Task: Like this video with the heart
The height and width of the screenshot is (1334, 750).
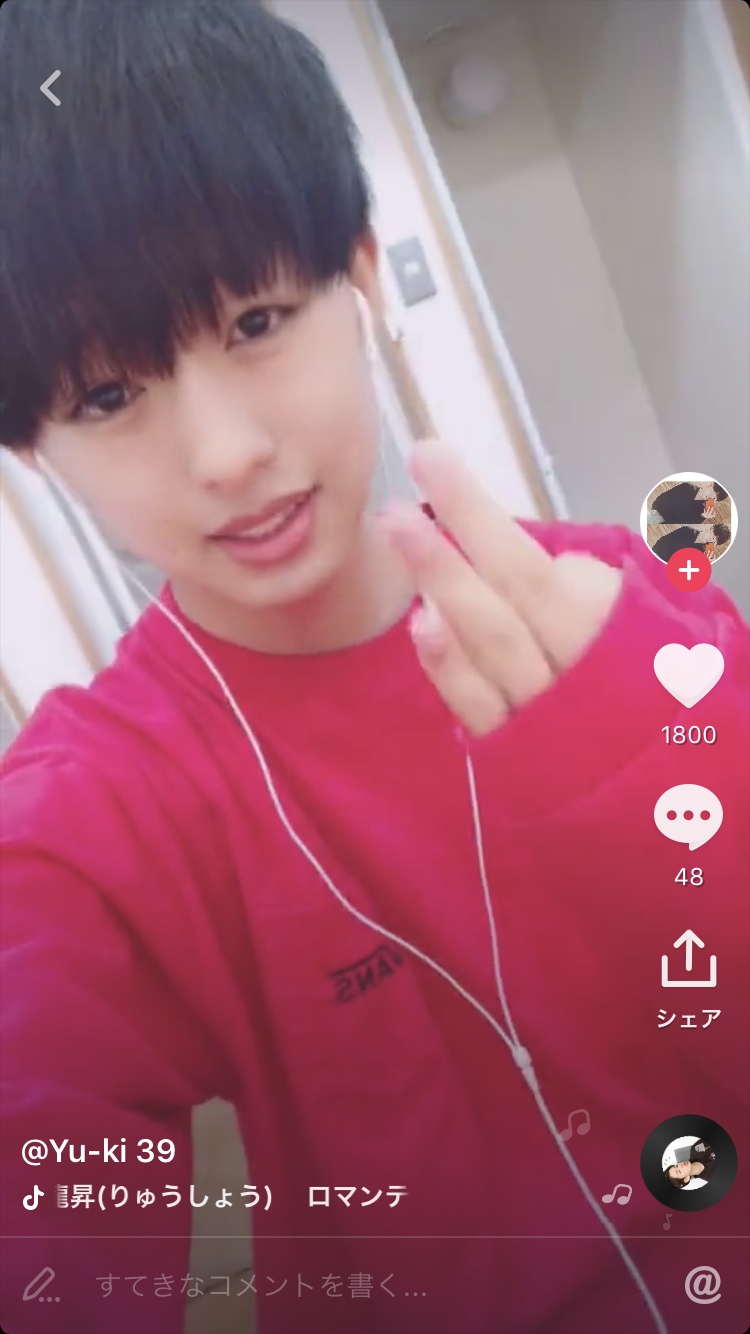Action: (688, 676)
